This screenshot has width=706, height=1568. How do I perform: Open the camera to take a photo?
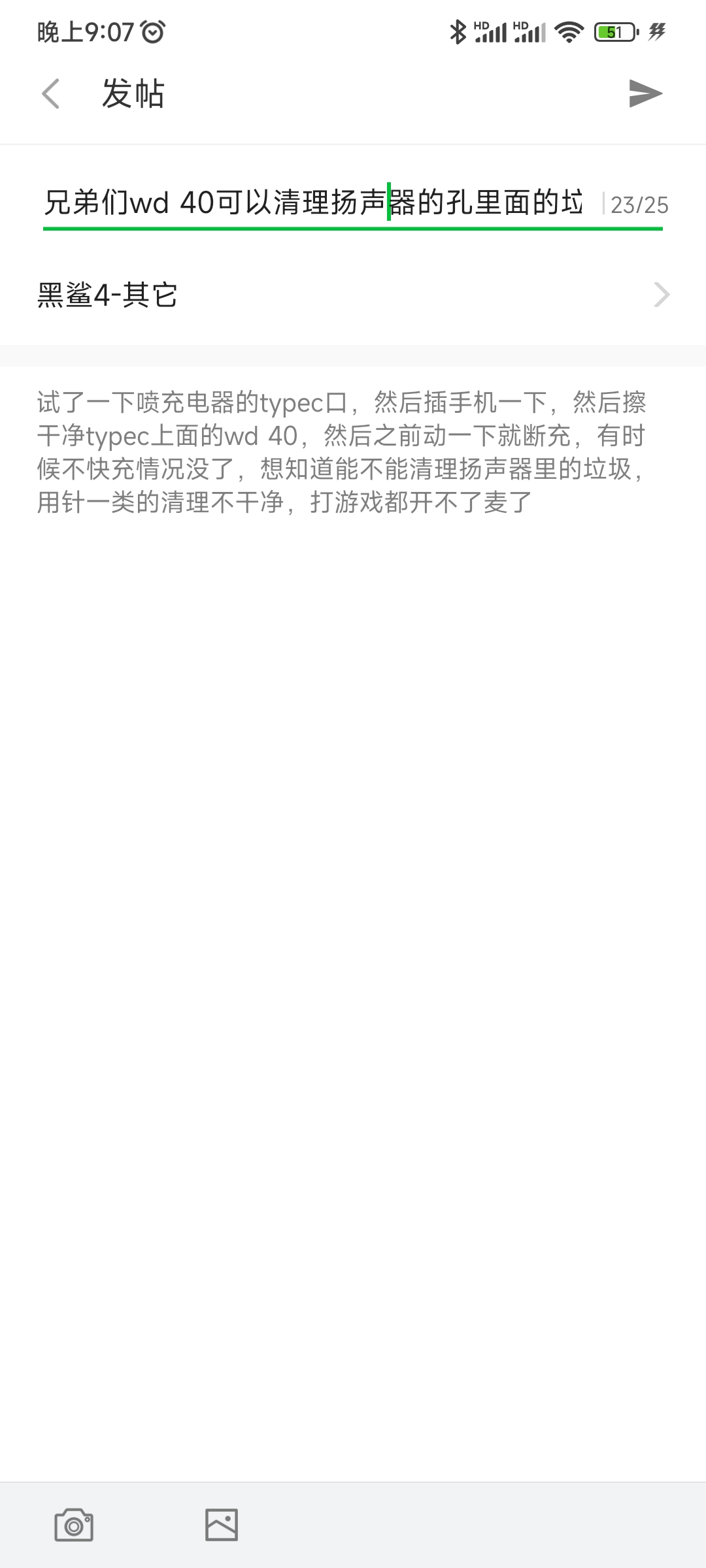74,1525
